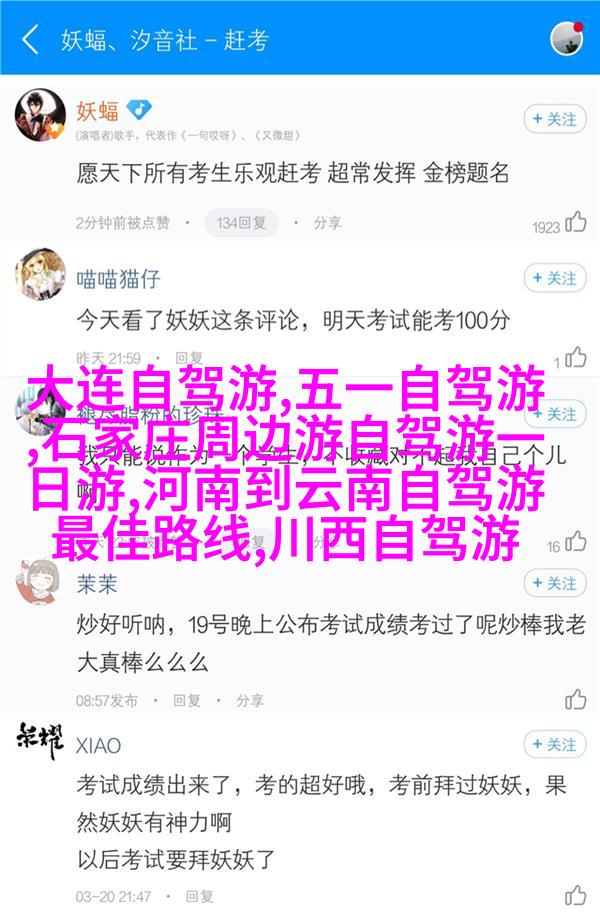Open the profile avatar in the top bar
This screenshot has height=915, width=600.
(566, 38)
